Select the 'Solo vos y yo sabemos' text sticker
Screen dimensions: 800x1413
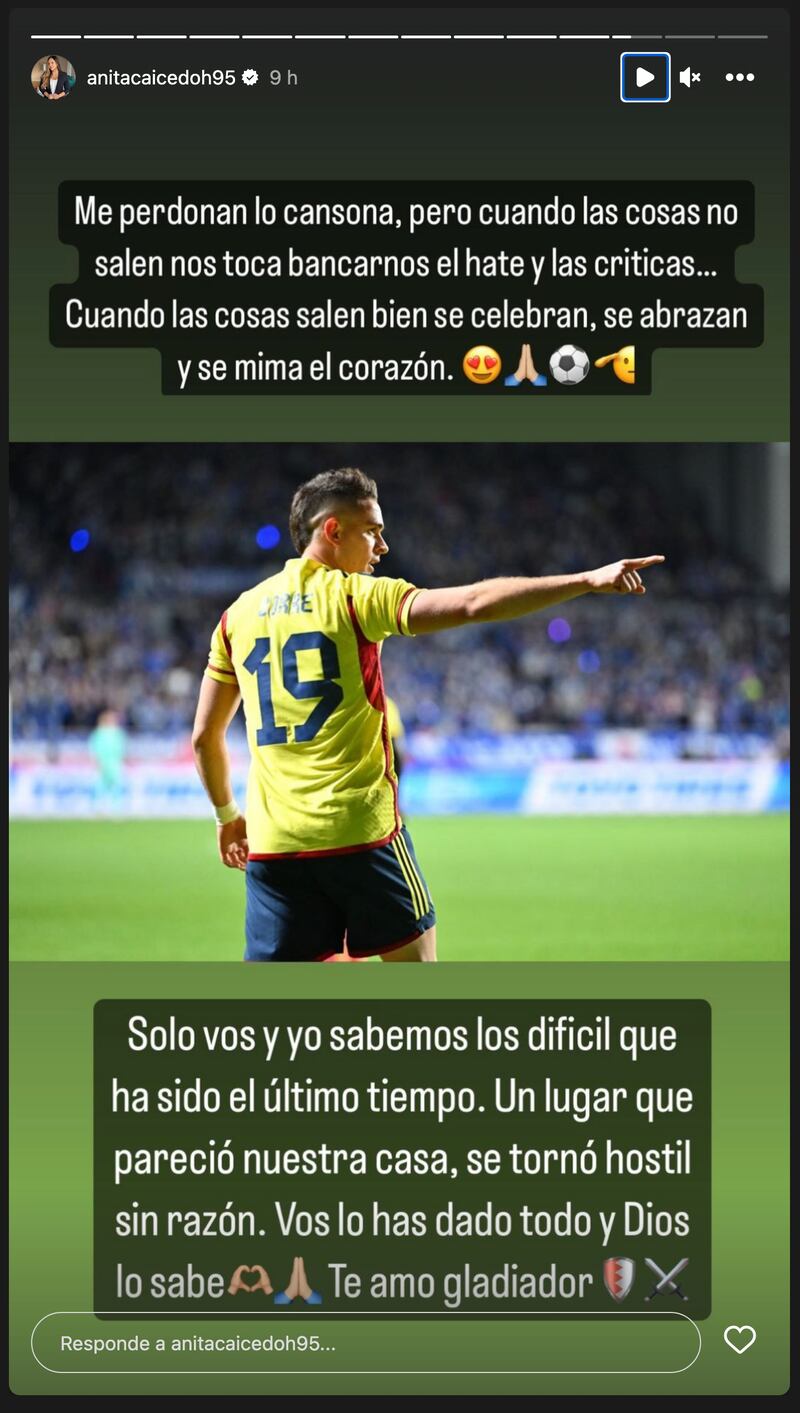pyautogui.click(x=400, y=1150)
